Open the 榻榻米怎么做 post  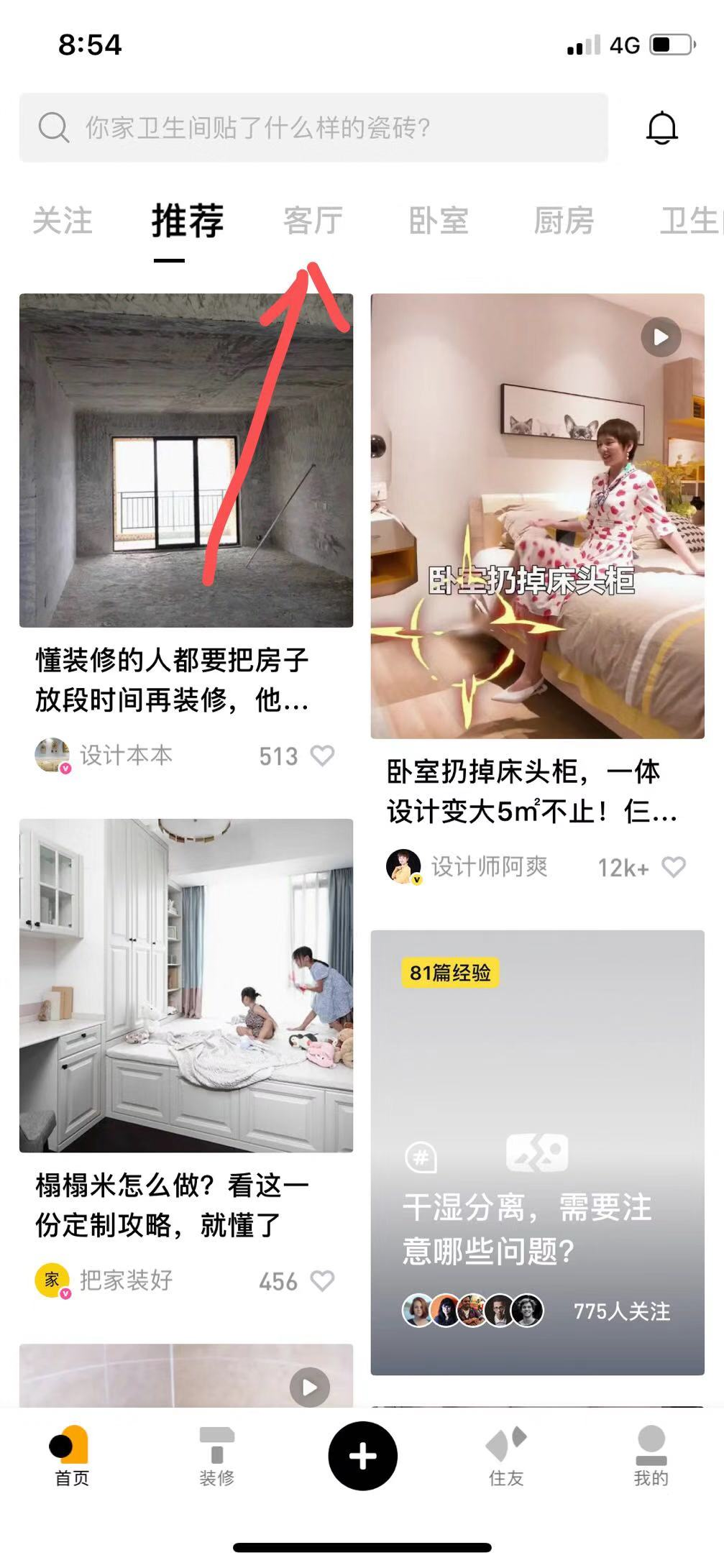click(185, 985)
